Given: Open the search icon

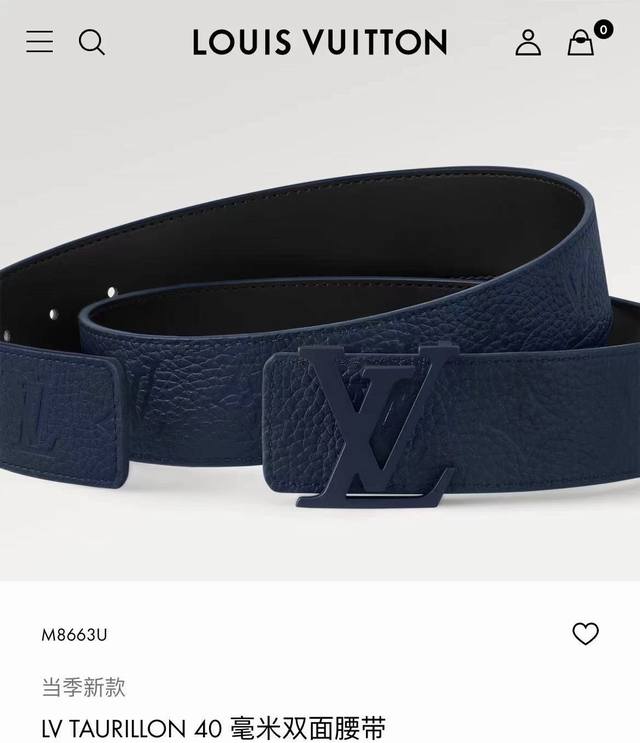Looking at the screenshot, I should [x=92, y=42].
